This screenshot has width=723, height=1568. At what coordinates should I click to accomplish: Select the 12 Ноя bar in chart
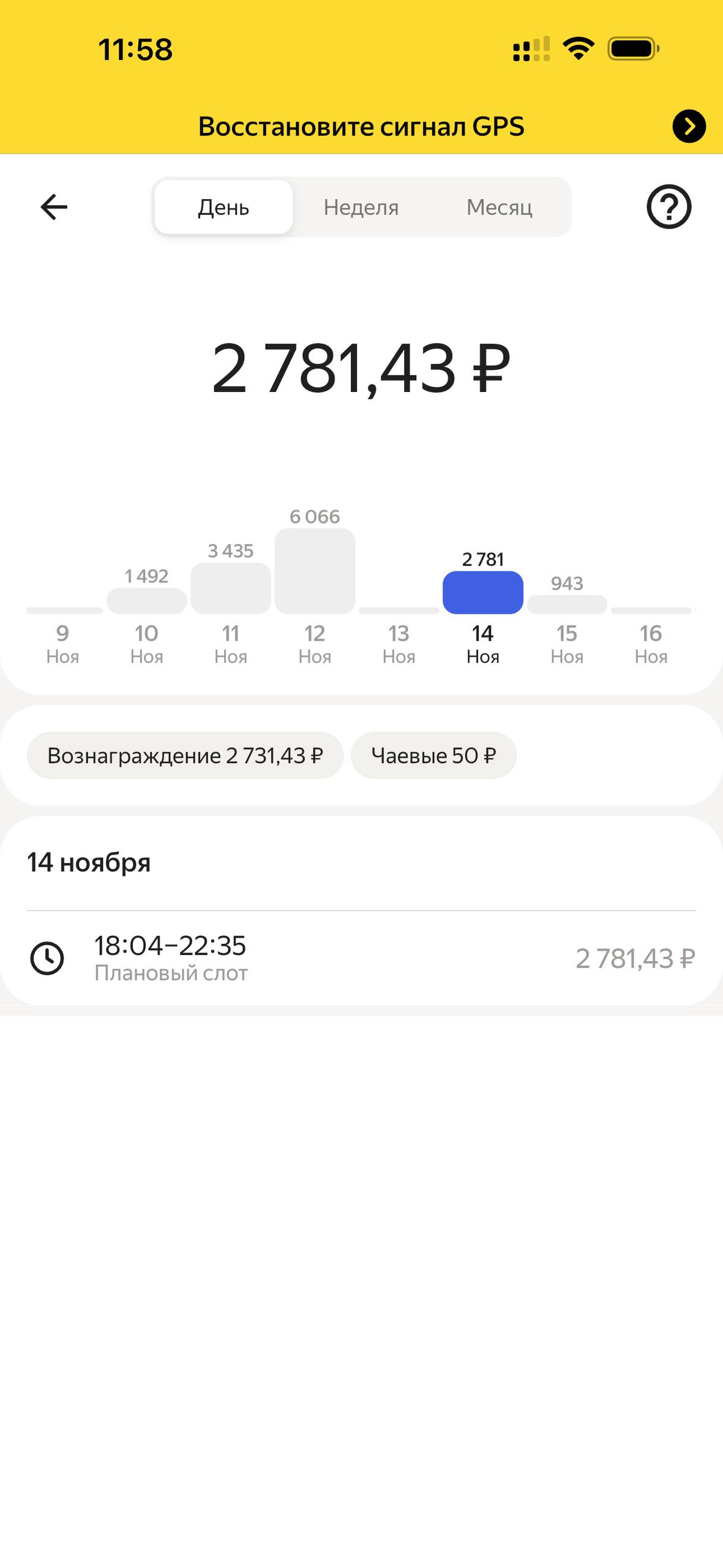click(x=315, y=571)
